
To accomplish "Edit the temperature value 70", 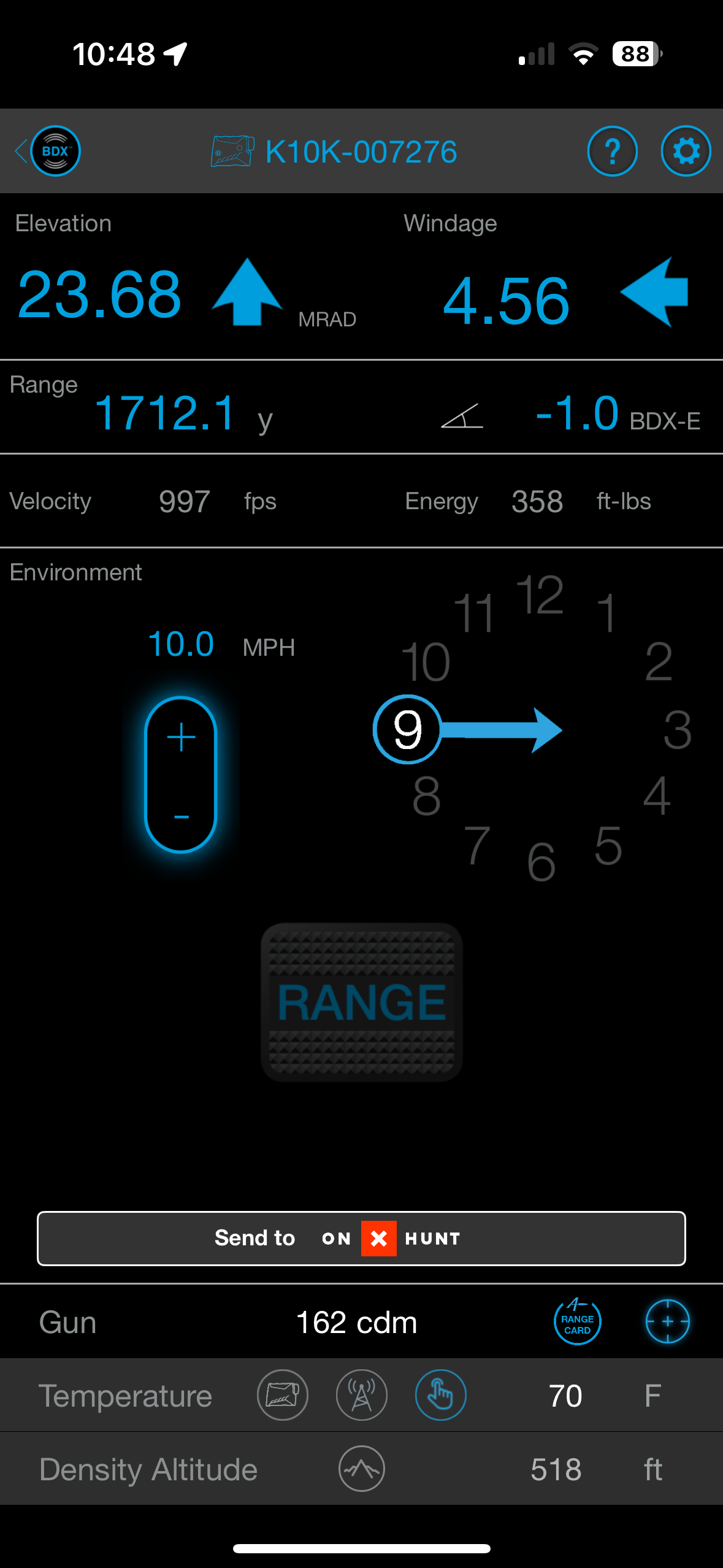I will [565, 1396].
